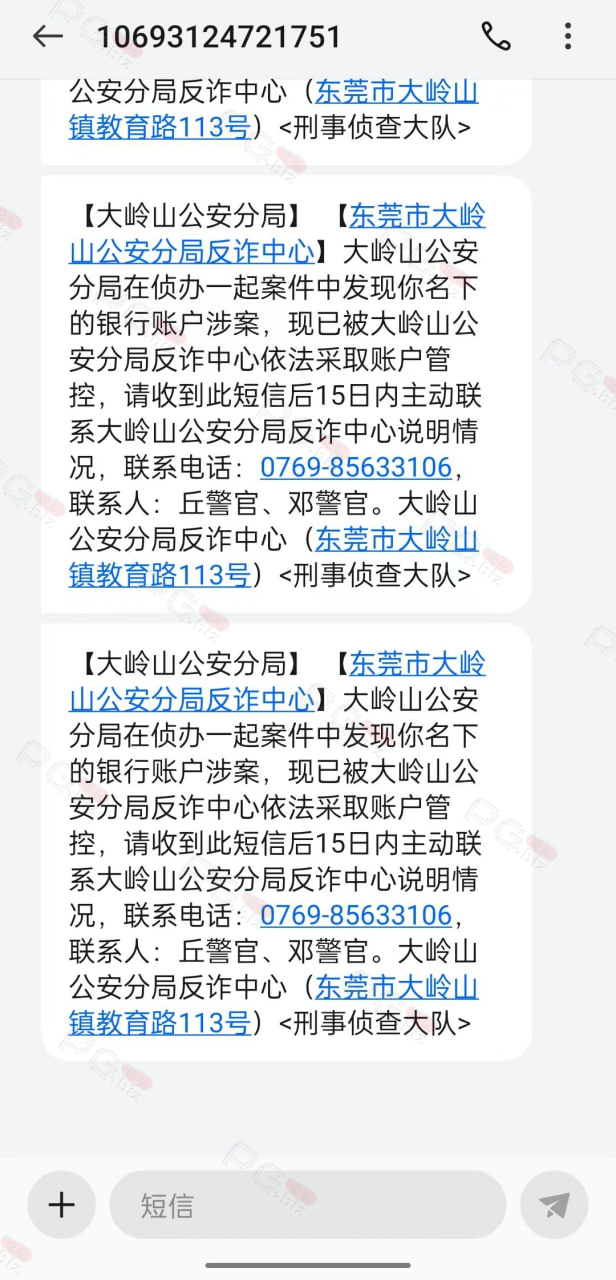Viewport: 616px width, 1280px height.
Task: Focus the 短信 message input field
Action: (x=307, y=1204)
